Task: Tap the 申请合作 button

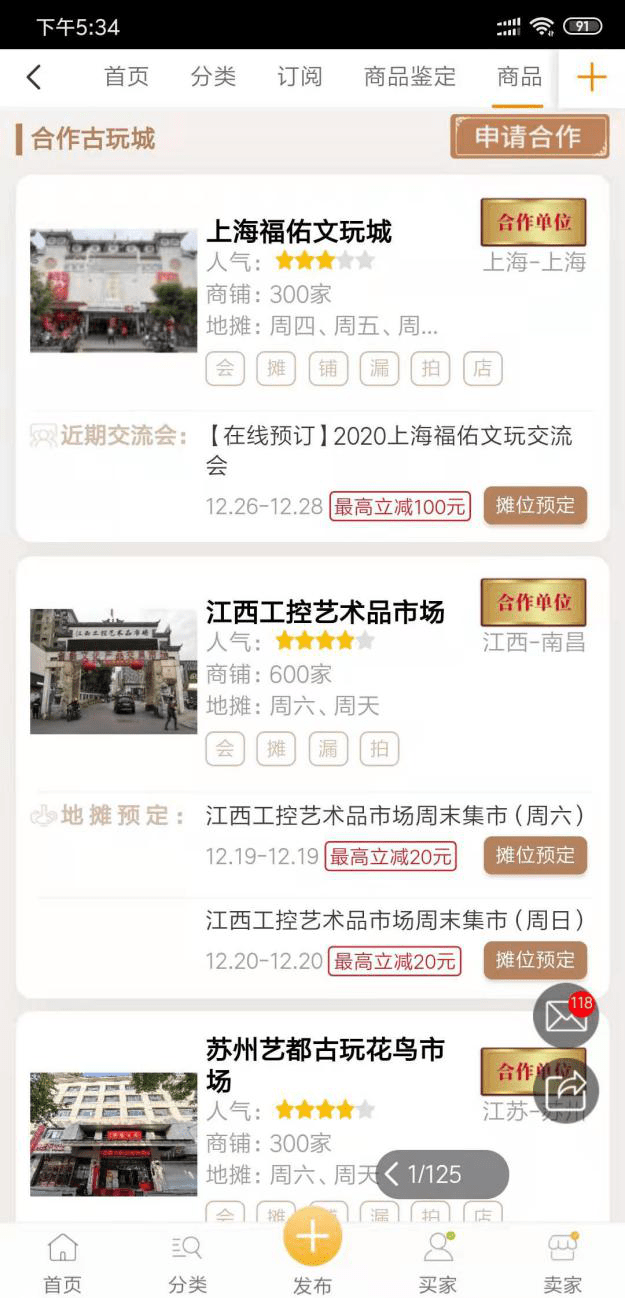Action: tap(529, 137)
